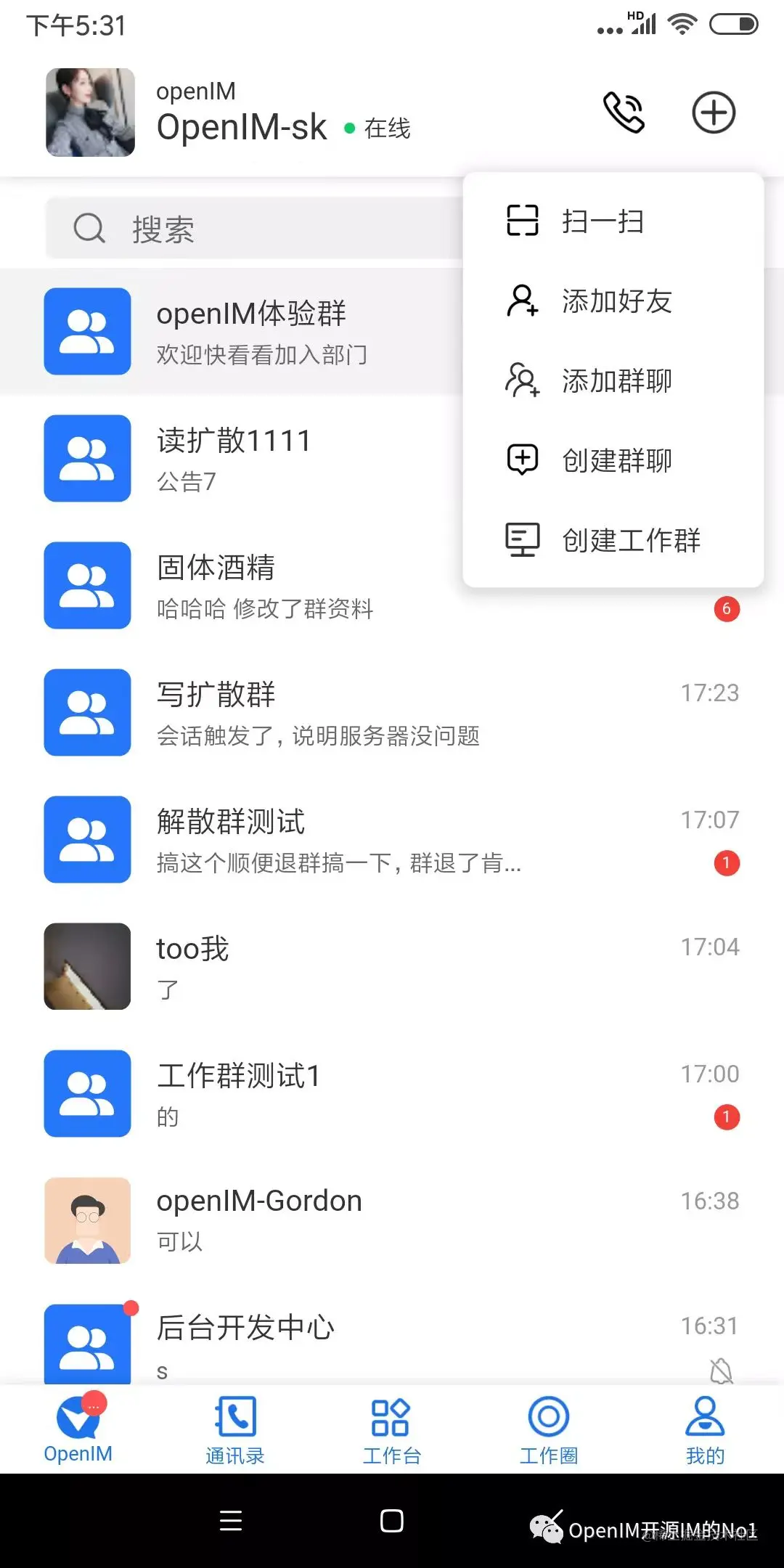784x1568 pixels.
Task: Tap the scan icon beside 扫一扫
Action: [521, 221]
